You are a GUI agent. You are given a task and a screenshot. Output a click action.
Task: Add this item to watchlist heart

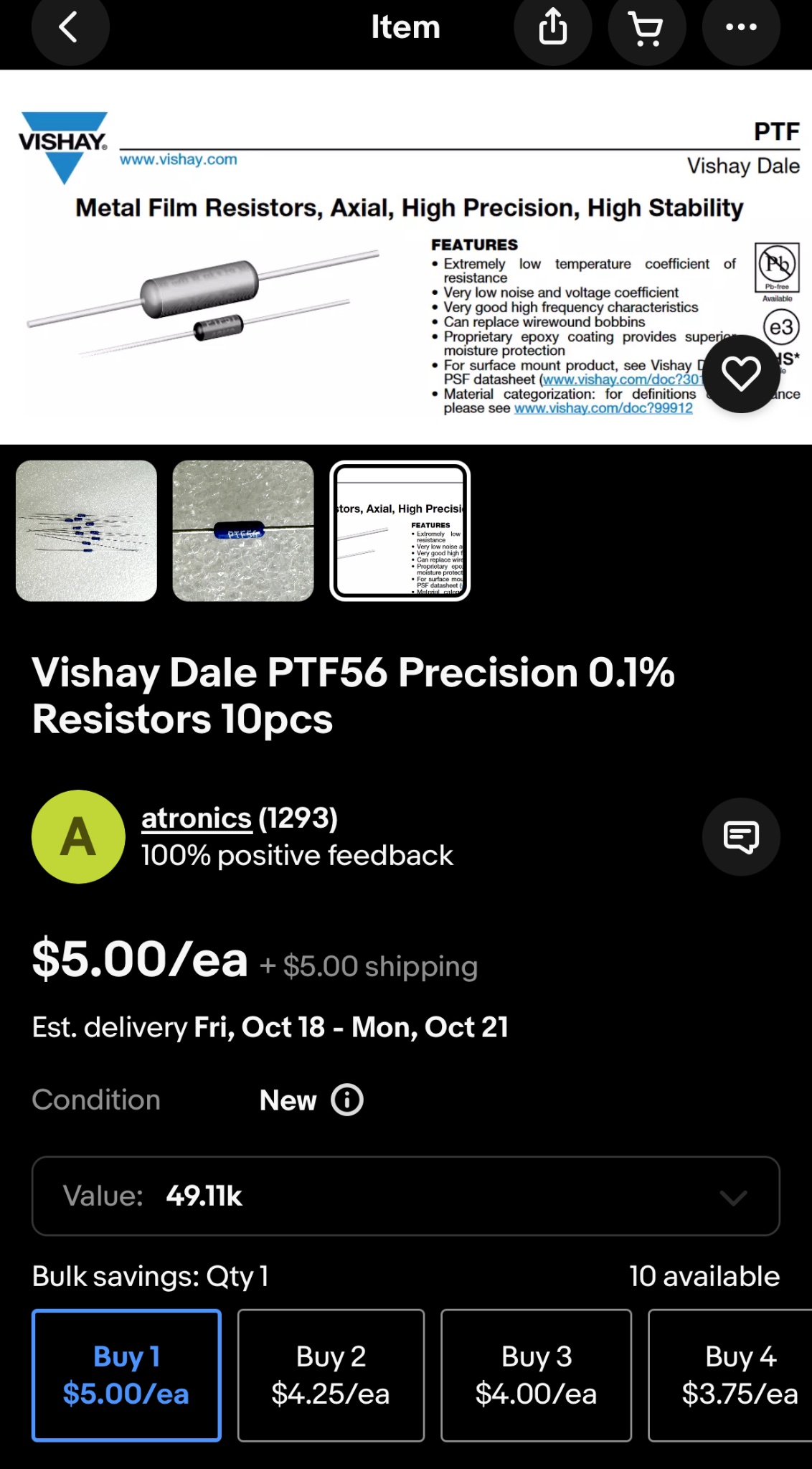click(x=740, y=374)
